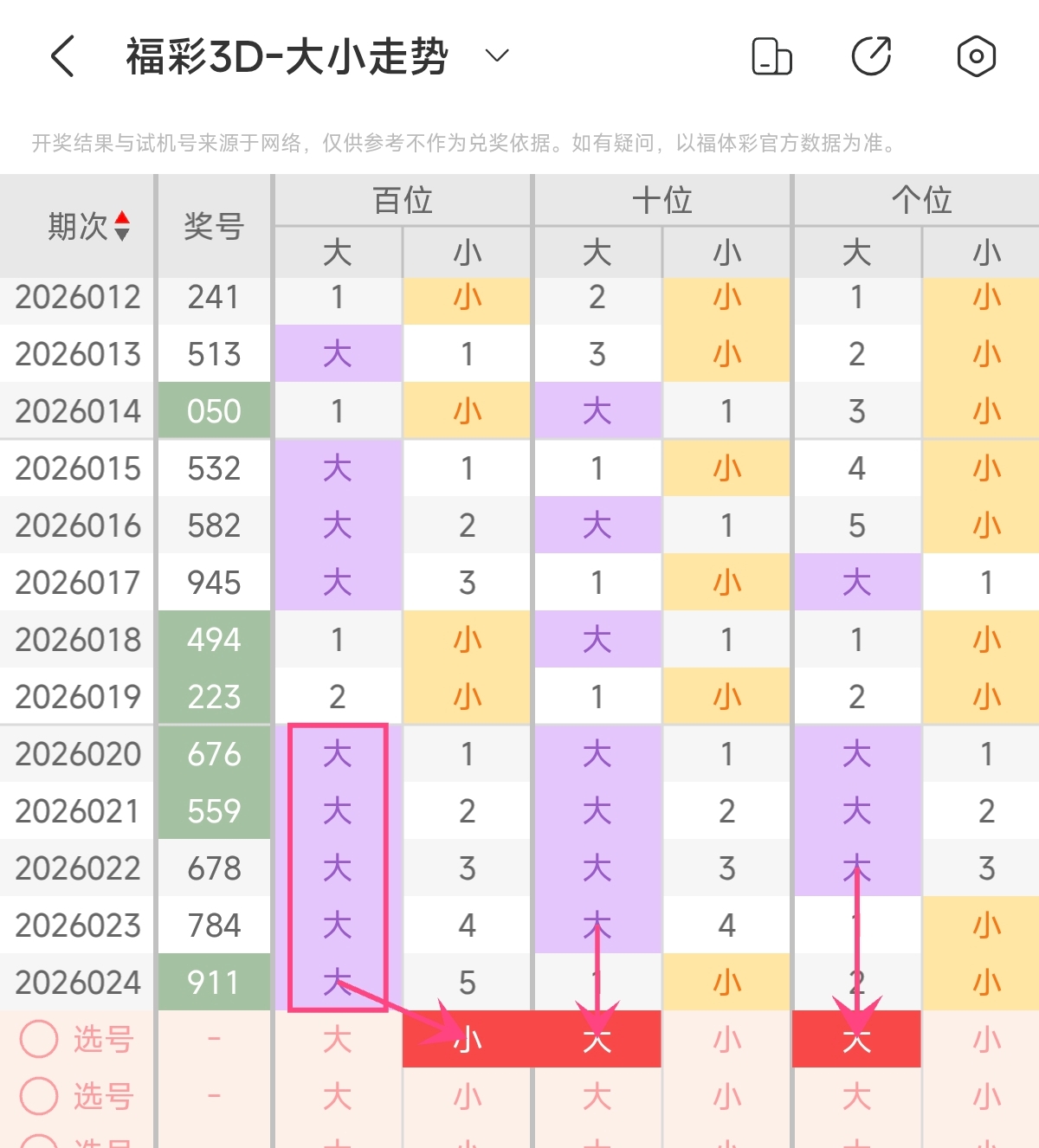Image resolution: width=1039 pixels, height=1148 pixels.
Task: Deselect the red 百位 小 cell in first 选号 row
Action: click(468, 1039)
